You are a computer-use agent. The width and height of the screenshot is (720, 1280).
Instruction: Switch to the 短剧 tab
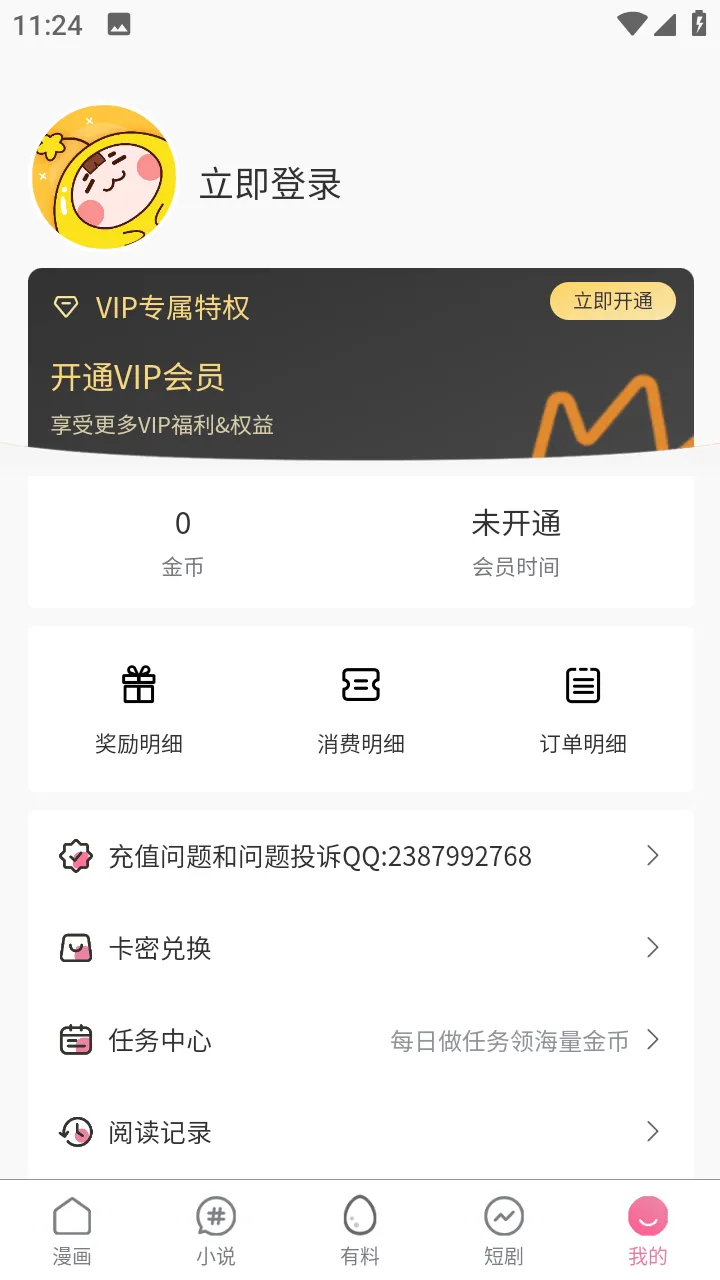[504, 1230]
